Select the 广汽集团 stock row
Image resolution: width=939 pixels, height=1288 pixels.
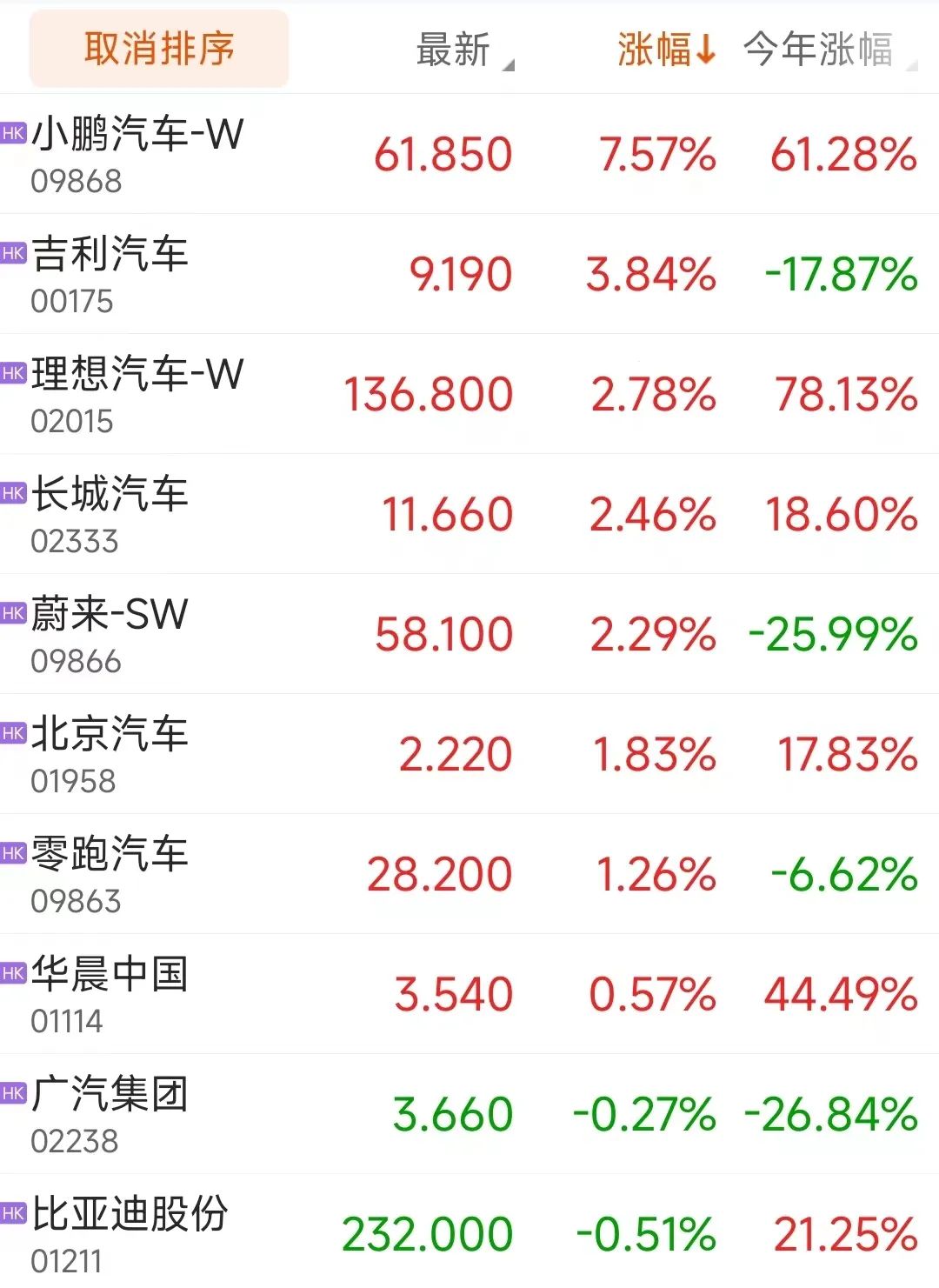tap(110, 1114)
